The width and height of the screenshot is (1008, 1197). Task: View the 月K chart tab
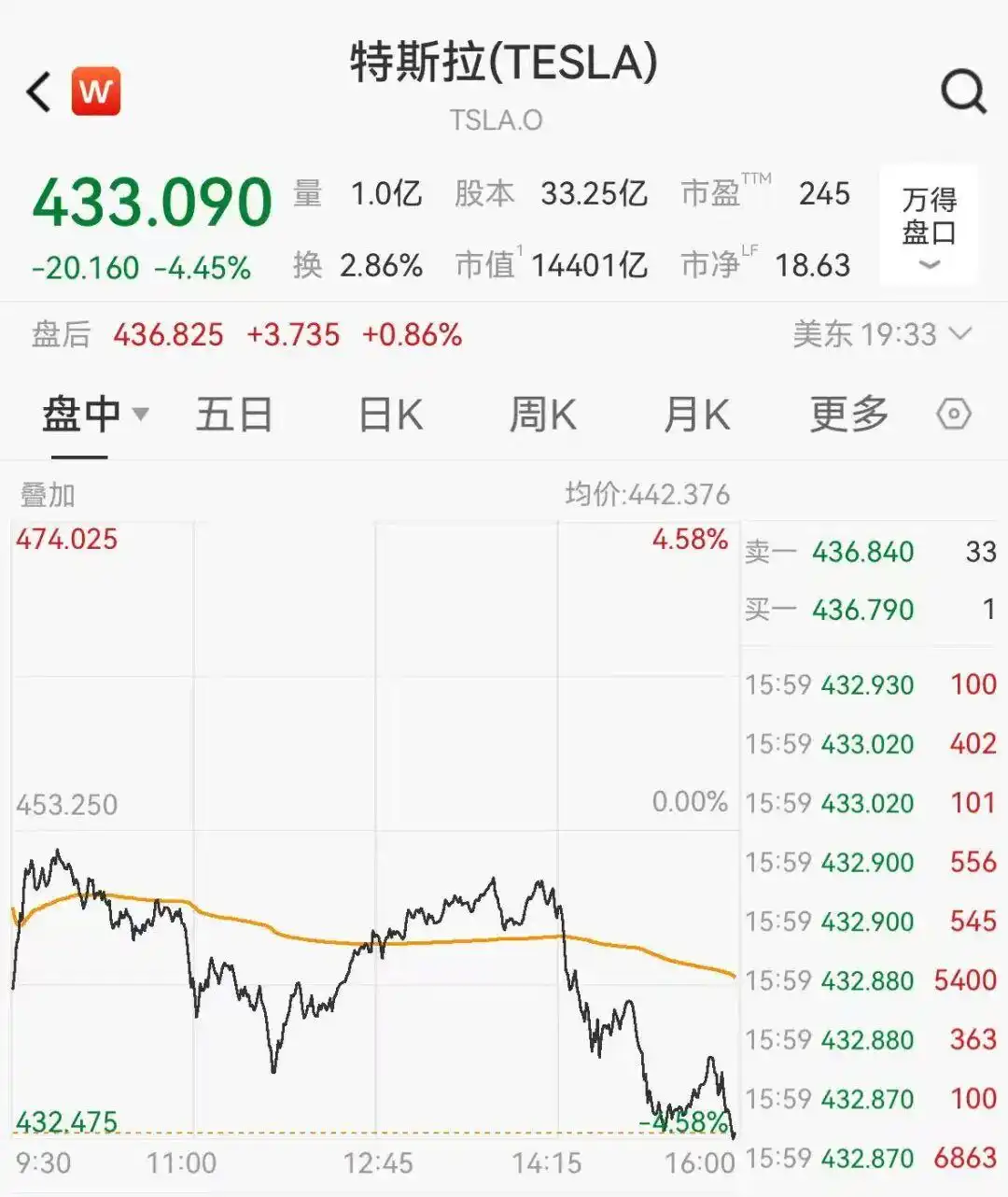[x=696, y=415]
